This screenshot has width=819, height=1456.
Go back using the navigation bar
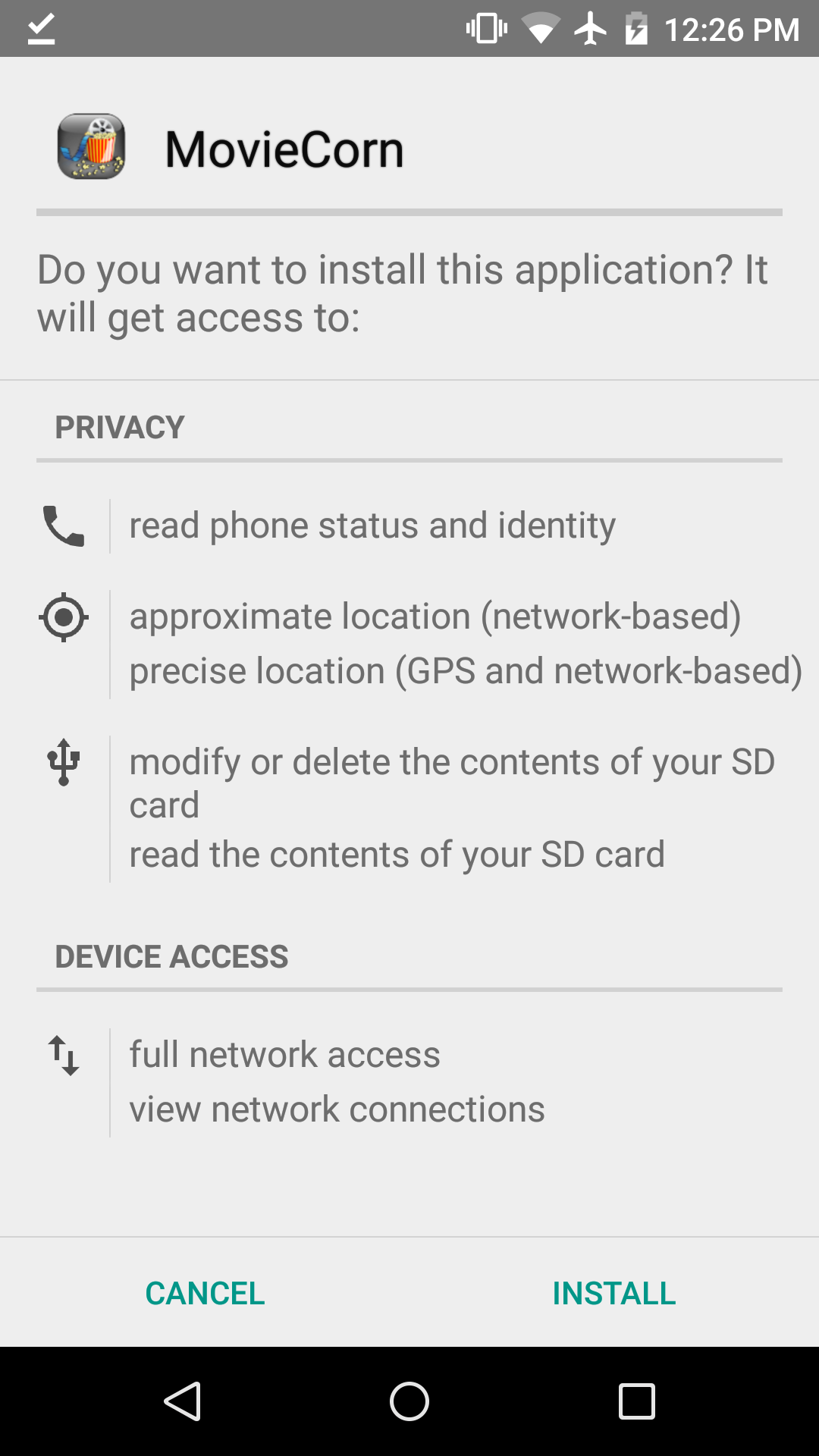182,1401
